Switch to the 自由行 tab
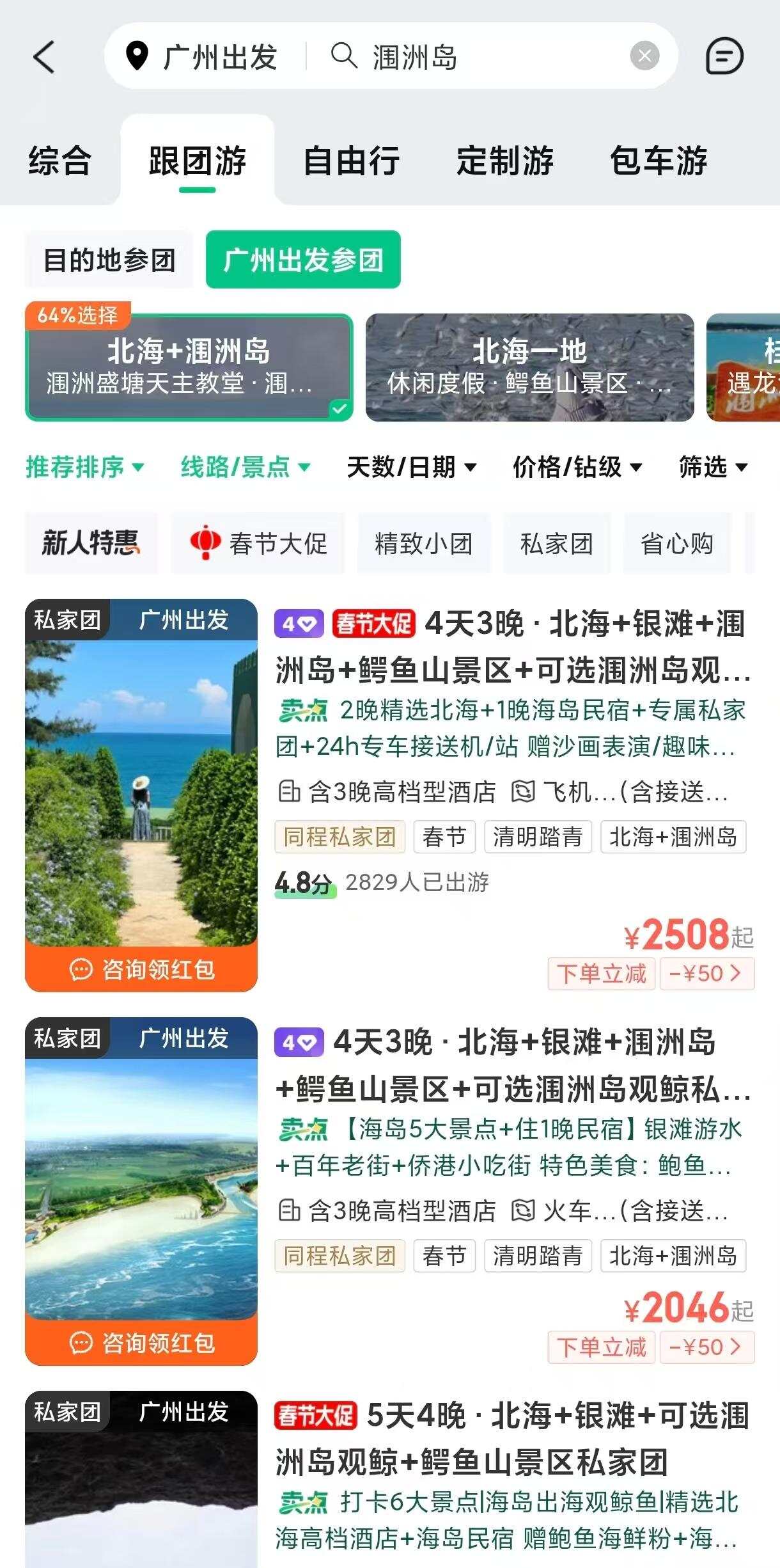This screenshot has width=780, height=1568. point(351,161)
